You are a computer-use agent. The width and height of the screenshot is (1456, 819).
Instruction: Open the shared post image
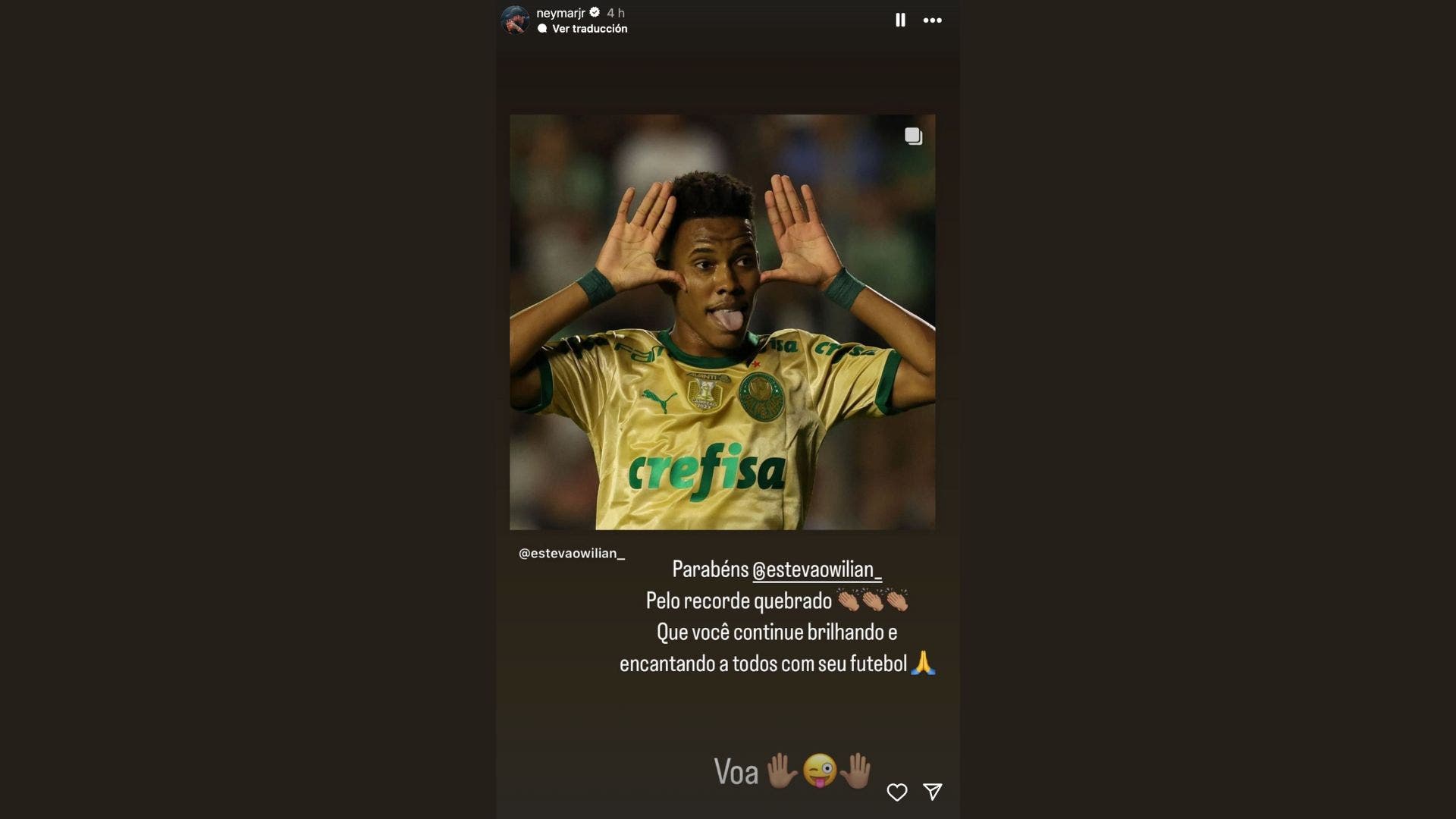click(x=722, y=322)
